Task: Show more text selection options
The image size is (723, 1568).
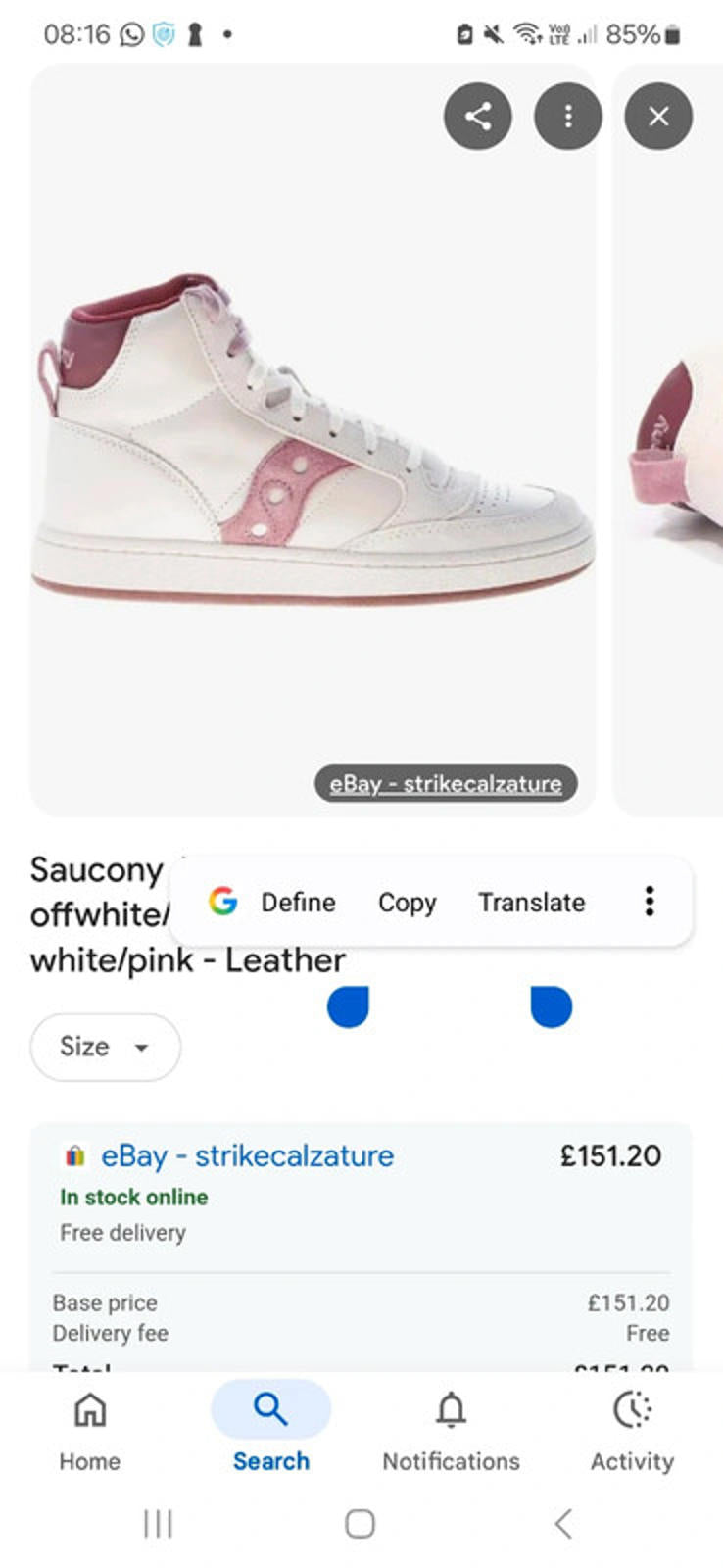Action: click(649, 902)
